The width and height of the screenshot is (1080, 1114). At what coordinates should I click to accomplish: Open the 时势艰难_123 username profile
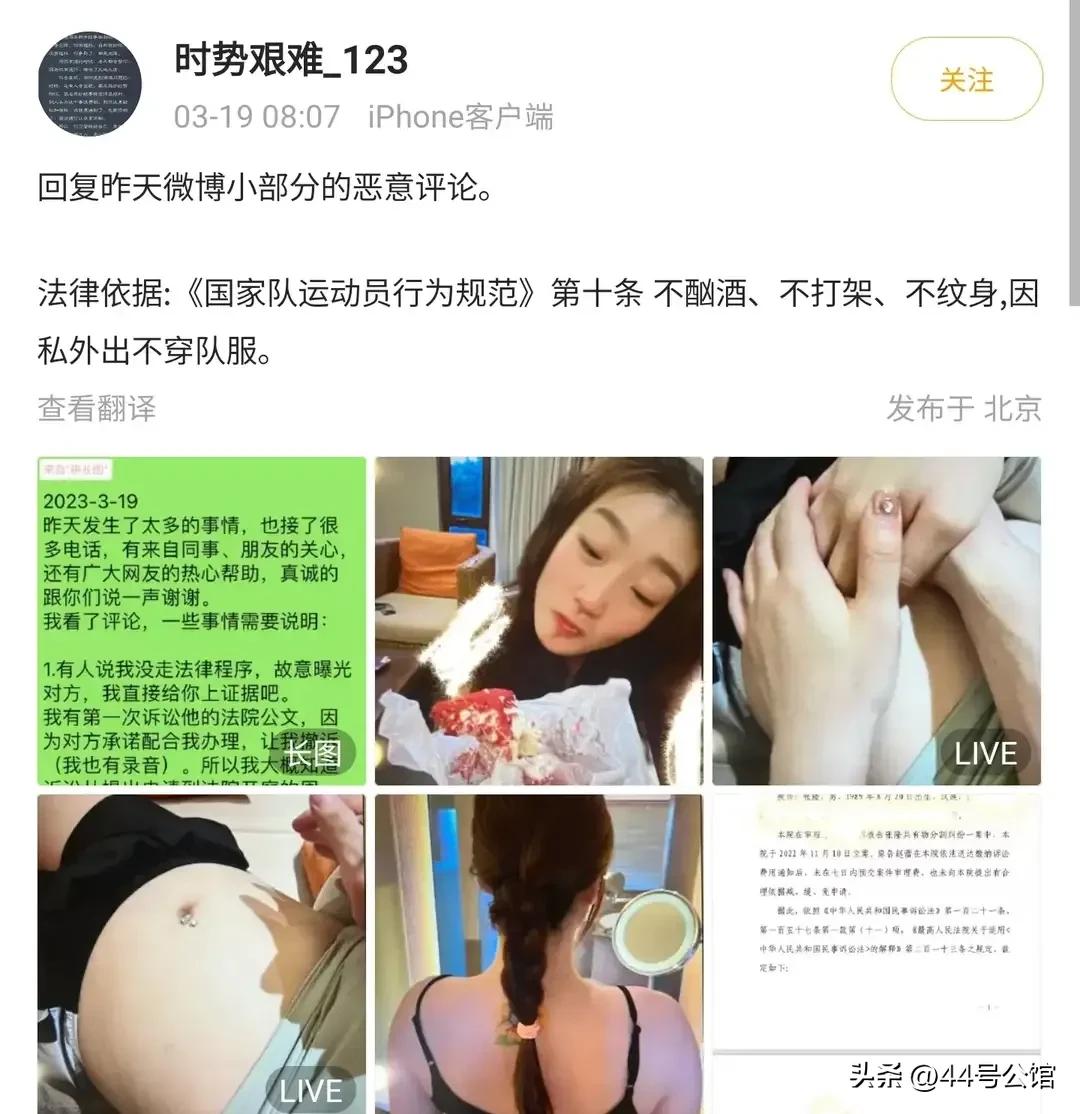[x=289, y=62]
